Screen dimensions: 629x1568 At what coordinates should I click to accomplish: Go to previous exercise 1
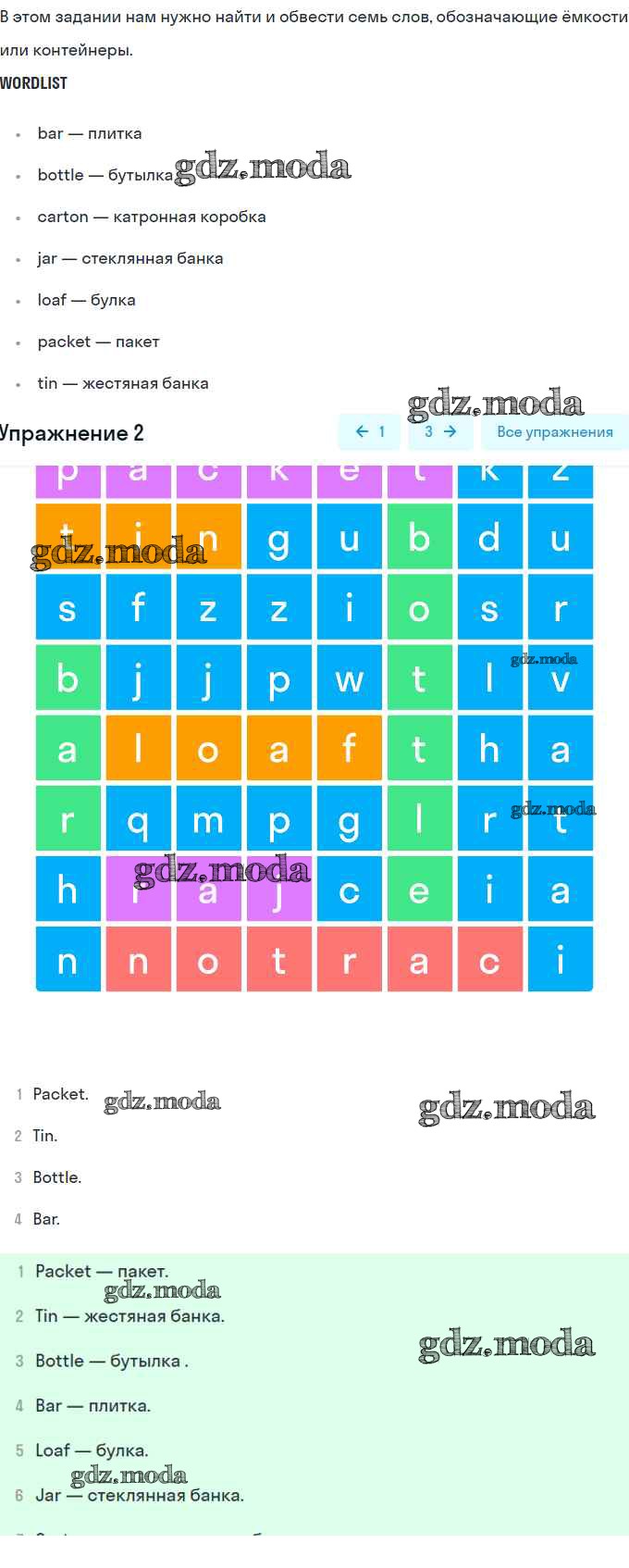click(x=370, y=431)
